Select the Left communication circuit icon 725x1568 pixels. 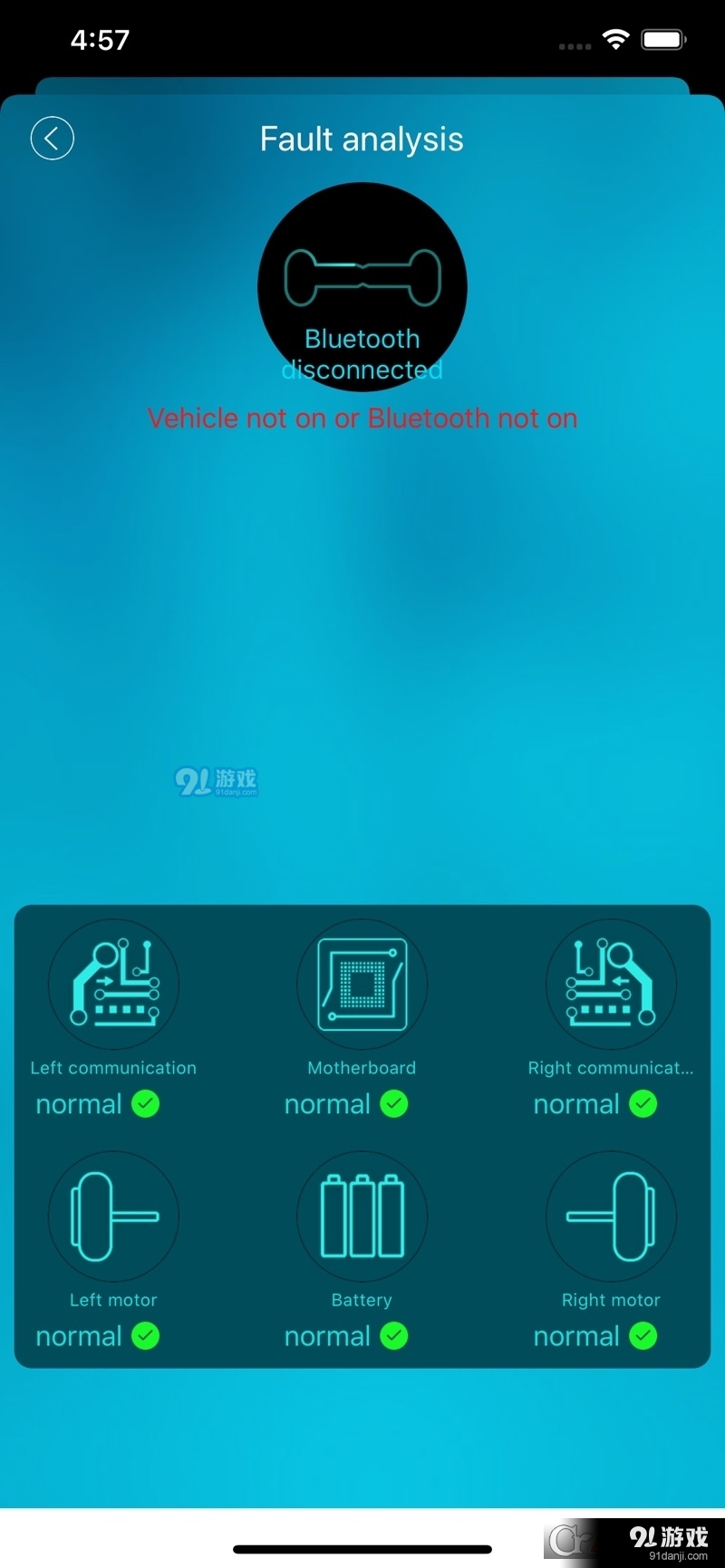112,984
